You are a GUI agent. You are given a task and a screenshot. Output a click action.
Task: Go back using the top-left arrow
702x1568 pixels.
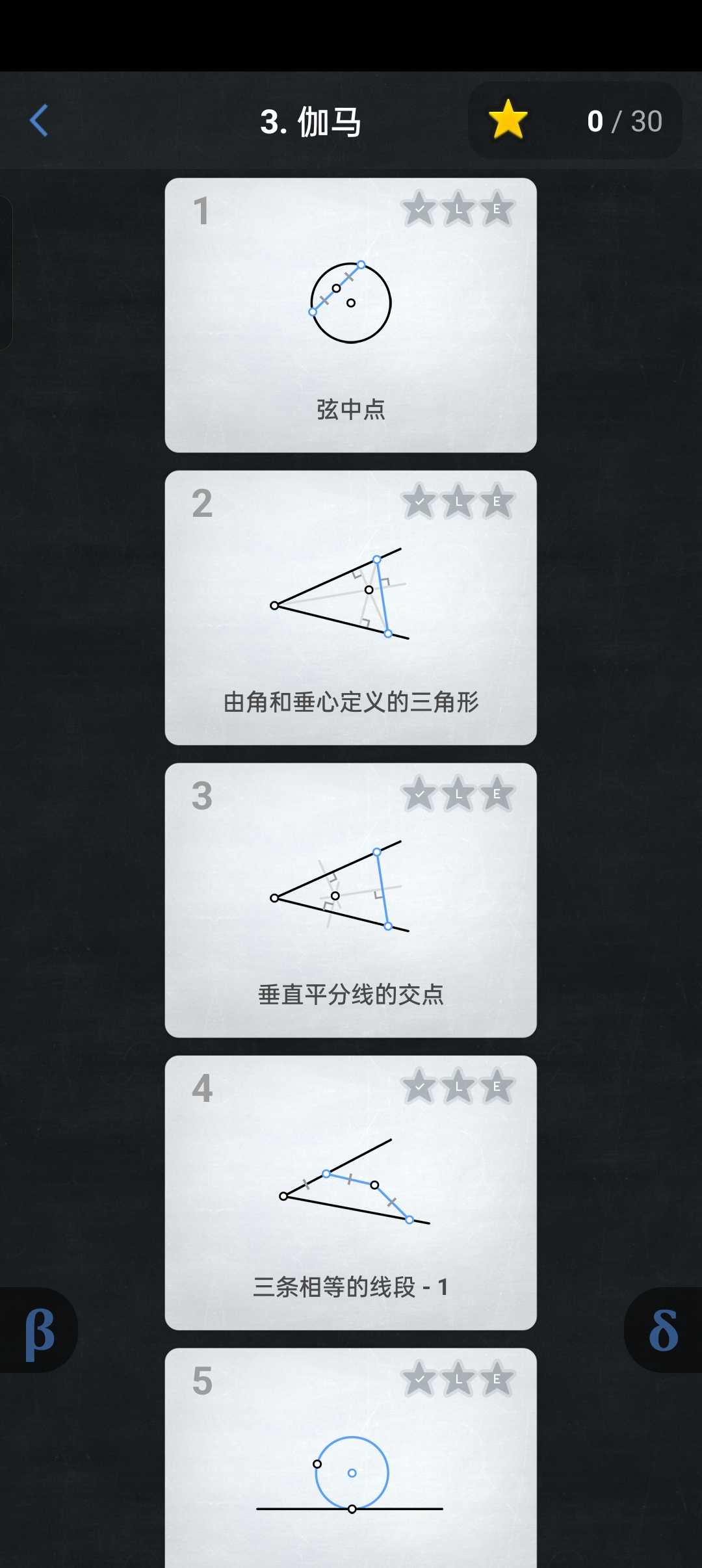tap(39, 121)
